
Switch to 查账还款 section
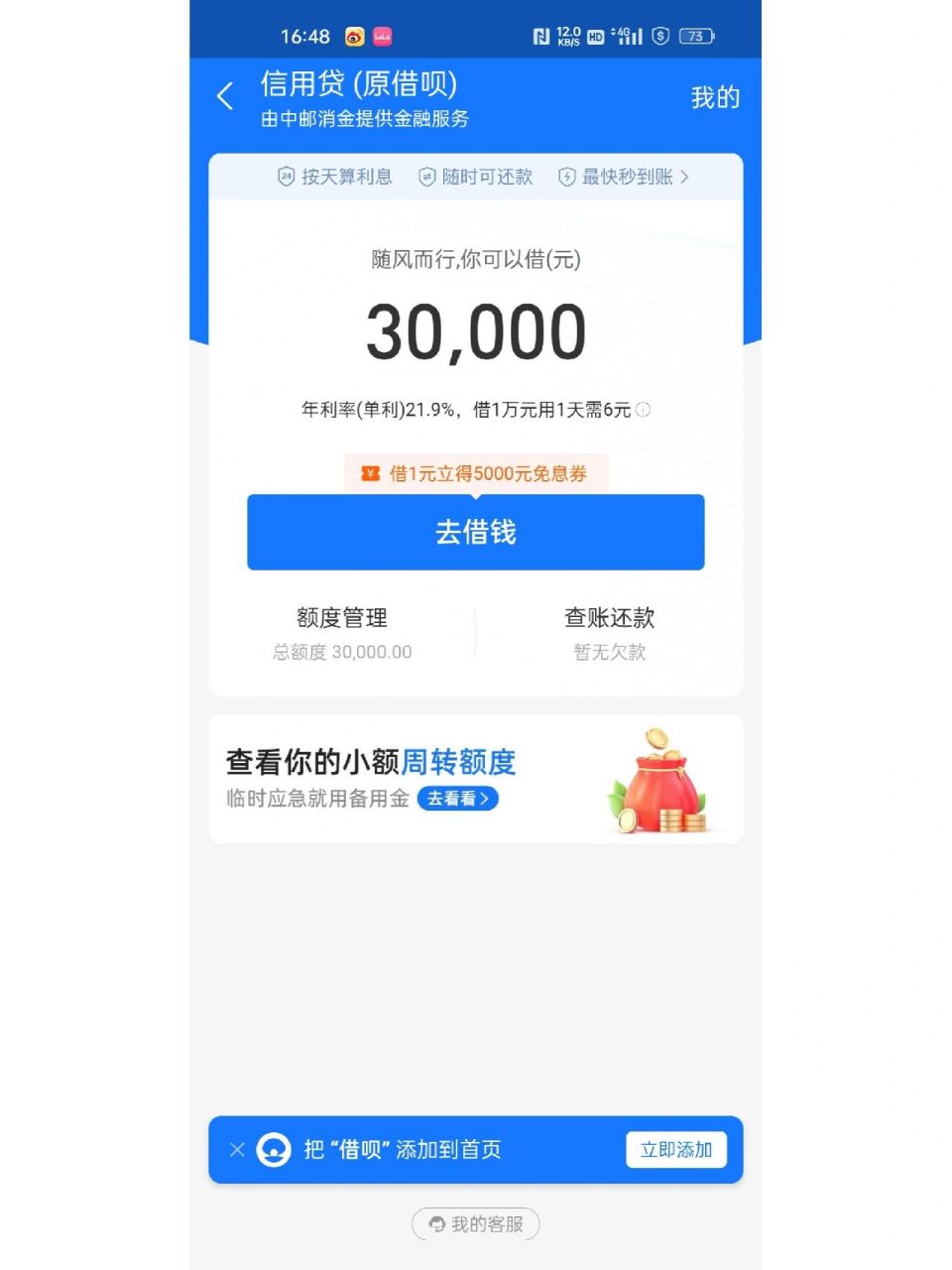[x=609, y=618]
